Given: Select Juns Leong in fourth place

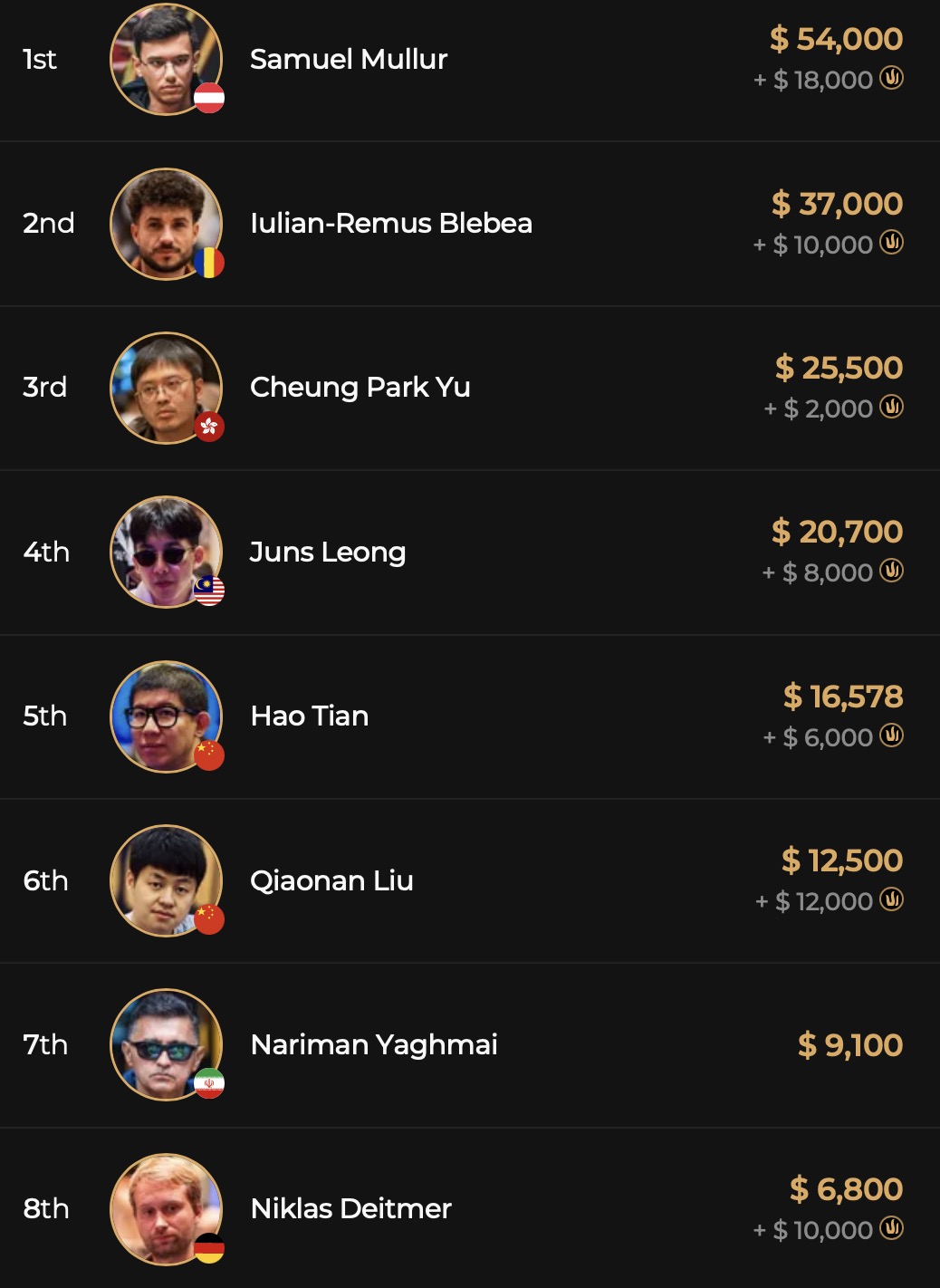Looking at the screenshot, I should pos(327,553).
